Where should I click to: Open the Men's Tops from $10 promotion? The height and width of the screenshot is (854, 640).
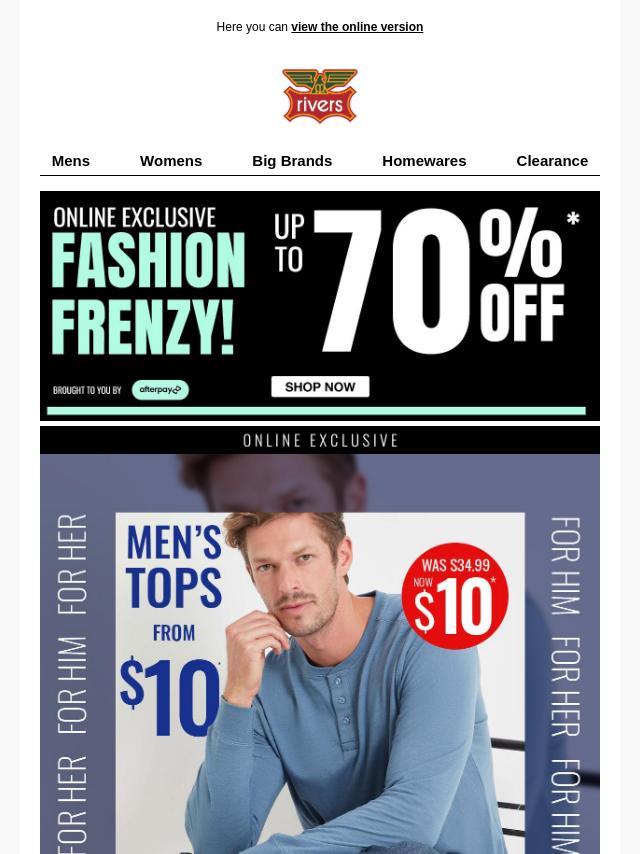pyautogui.click(x=320, y=650)
